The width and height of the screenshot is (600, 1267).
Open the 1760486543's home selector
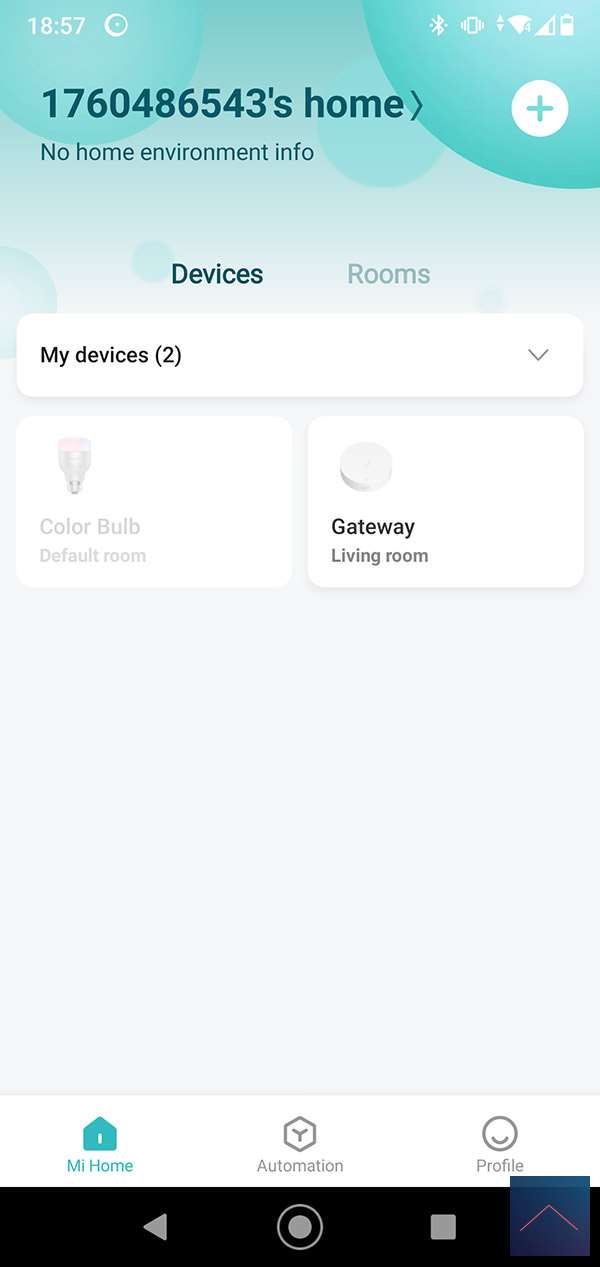pyautogui.click(x=232, y=105)
